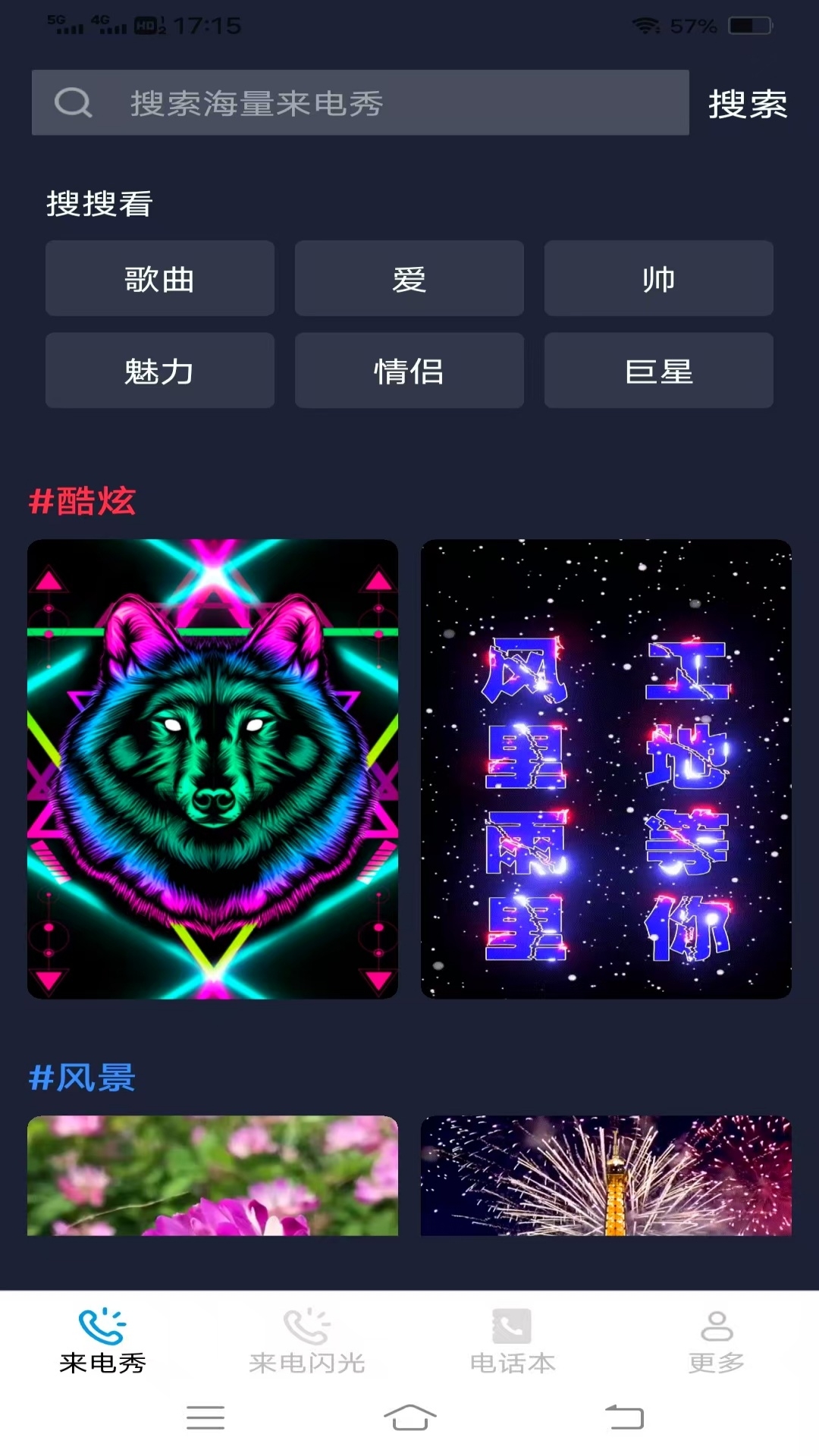Switch to the 电话本 tab
This screenshot has height=1456, width=819.
pyautogui.click(x=513, y=1341)
